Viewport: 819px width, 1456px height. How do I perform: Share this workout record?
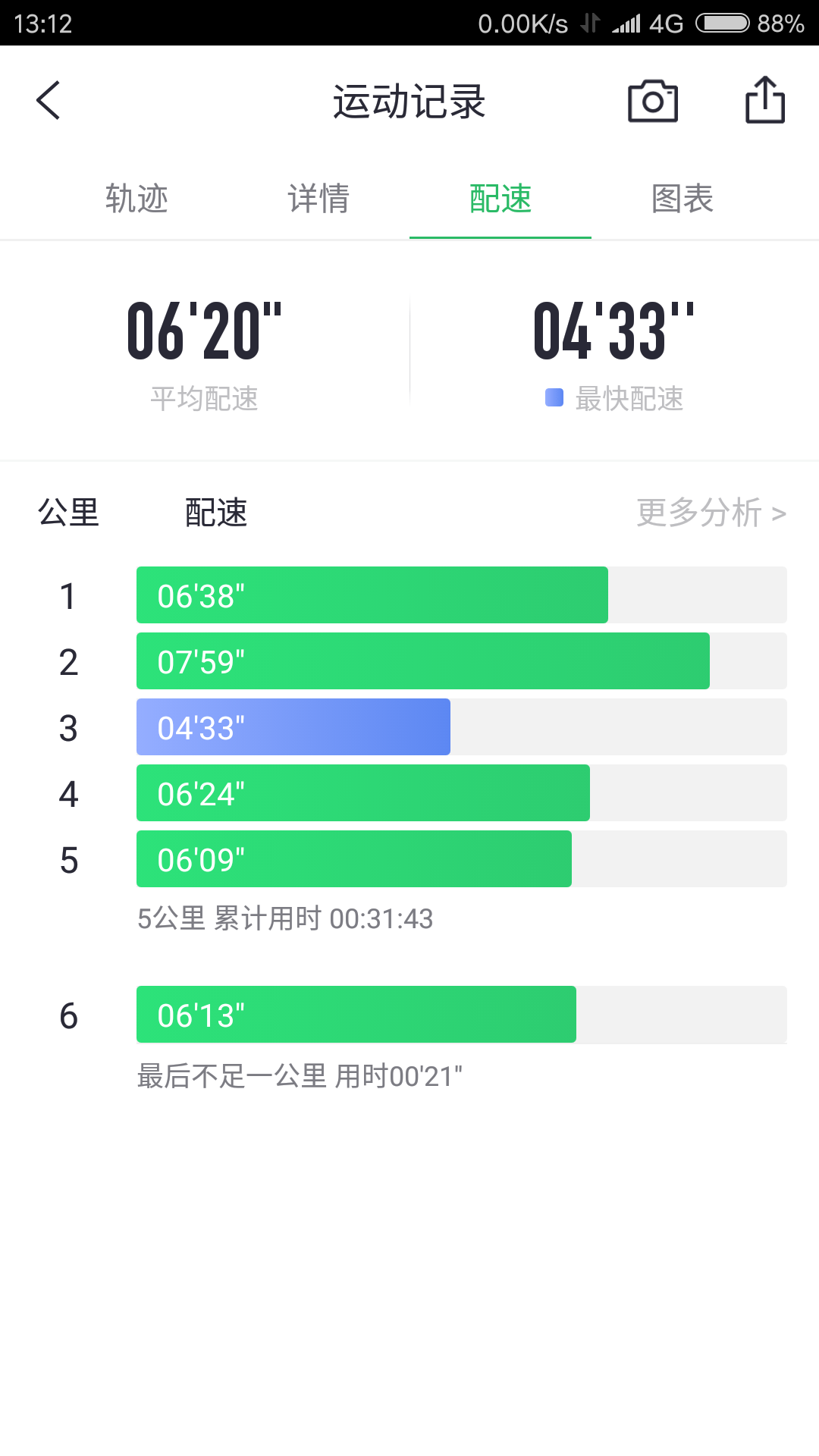764,100
